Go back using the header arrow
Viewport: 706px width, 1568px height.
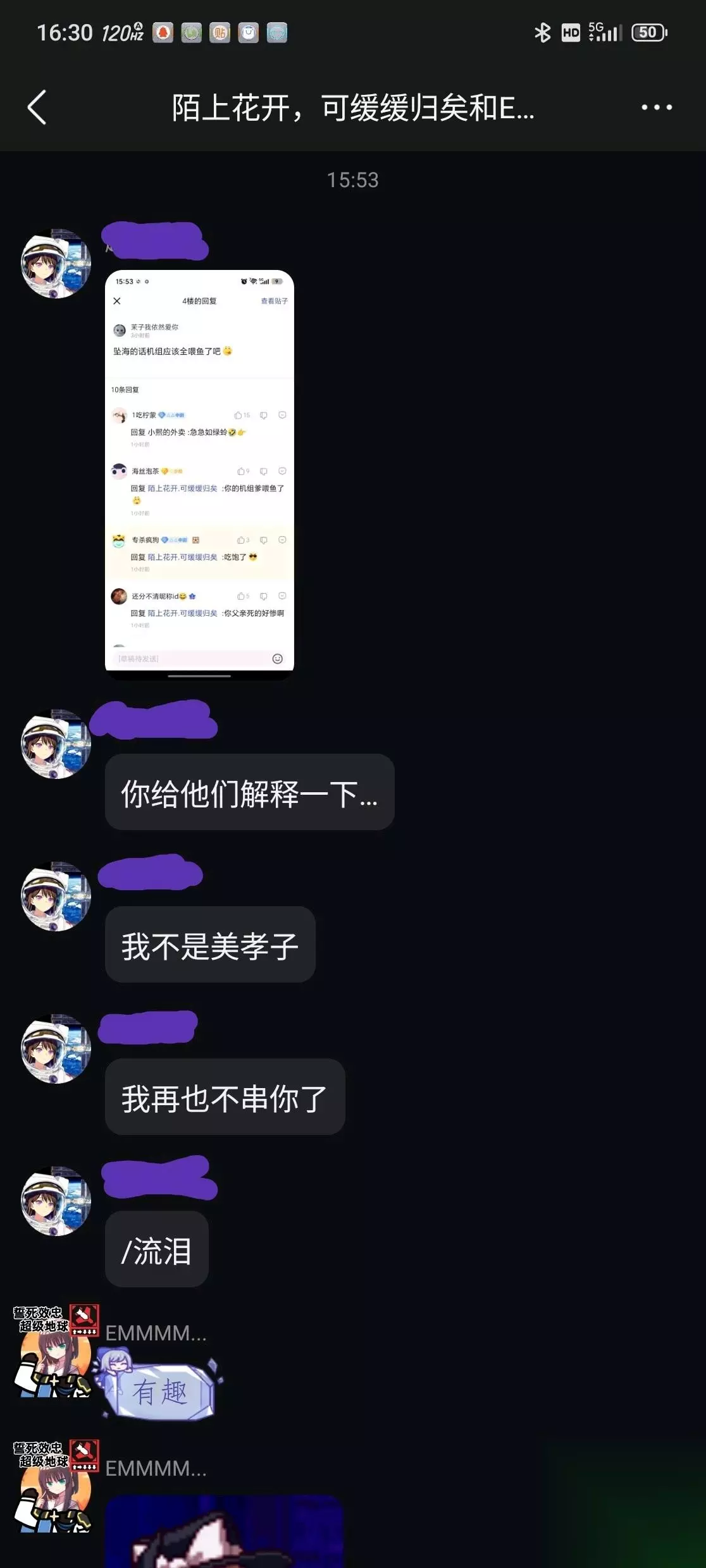tap(37, 107)
